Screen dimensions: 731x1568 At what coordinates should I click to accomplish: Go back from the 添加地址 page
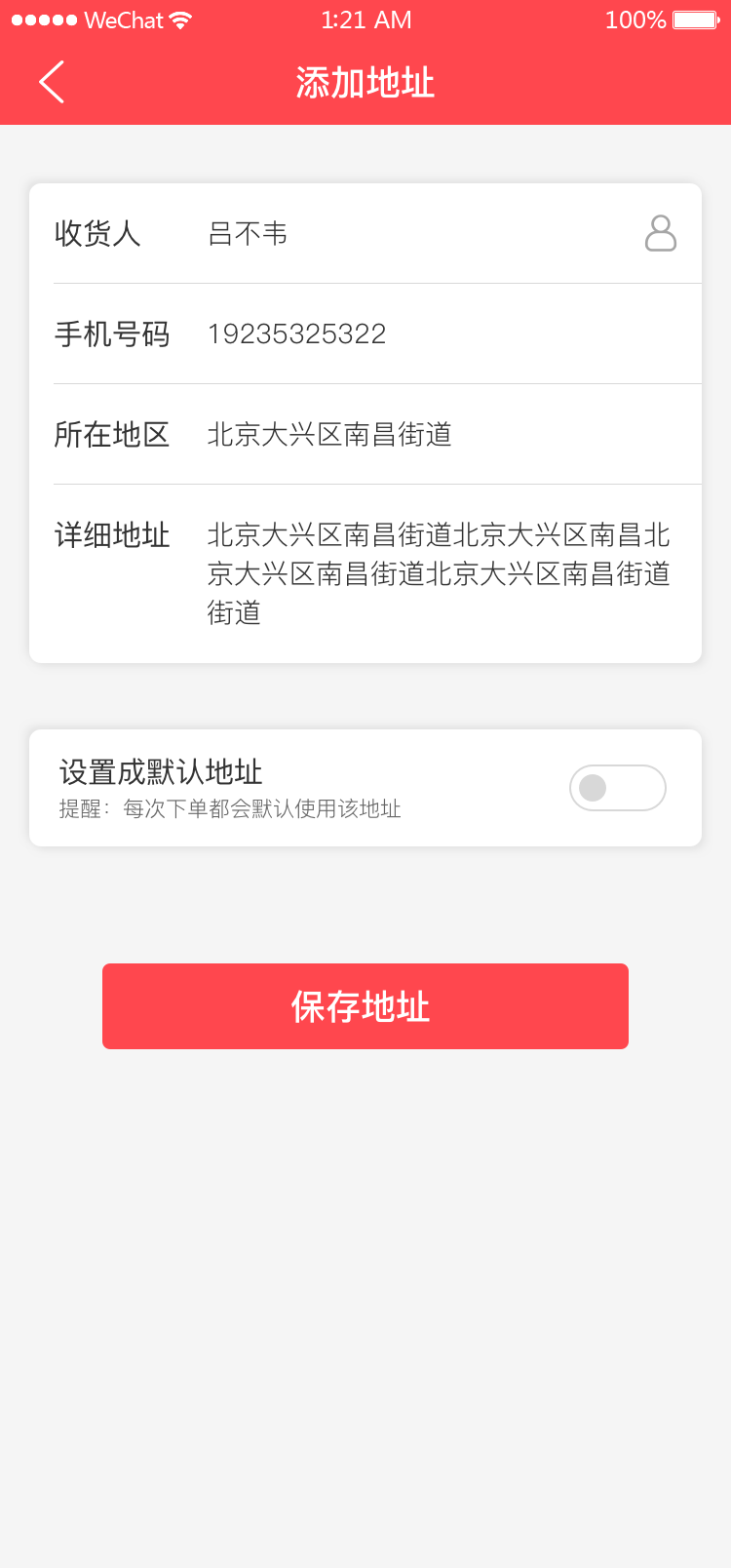pyautogui.click(x=53, y=82)
